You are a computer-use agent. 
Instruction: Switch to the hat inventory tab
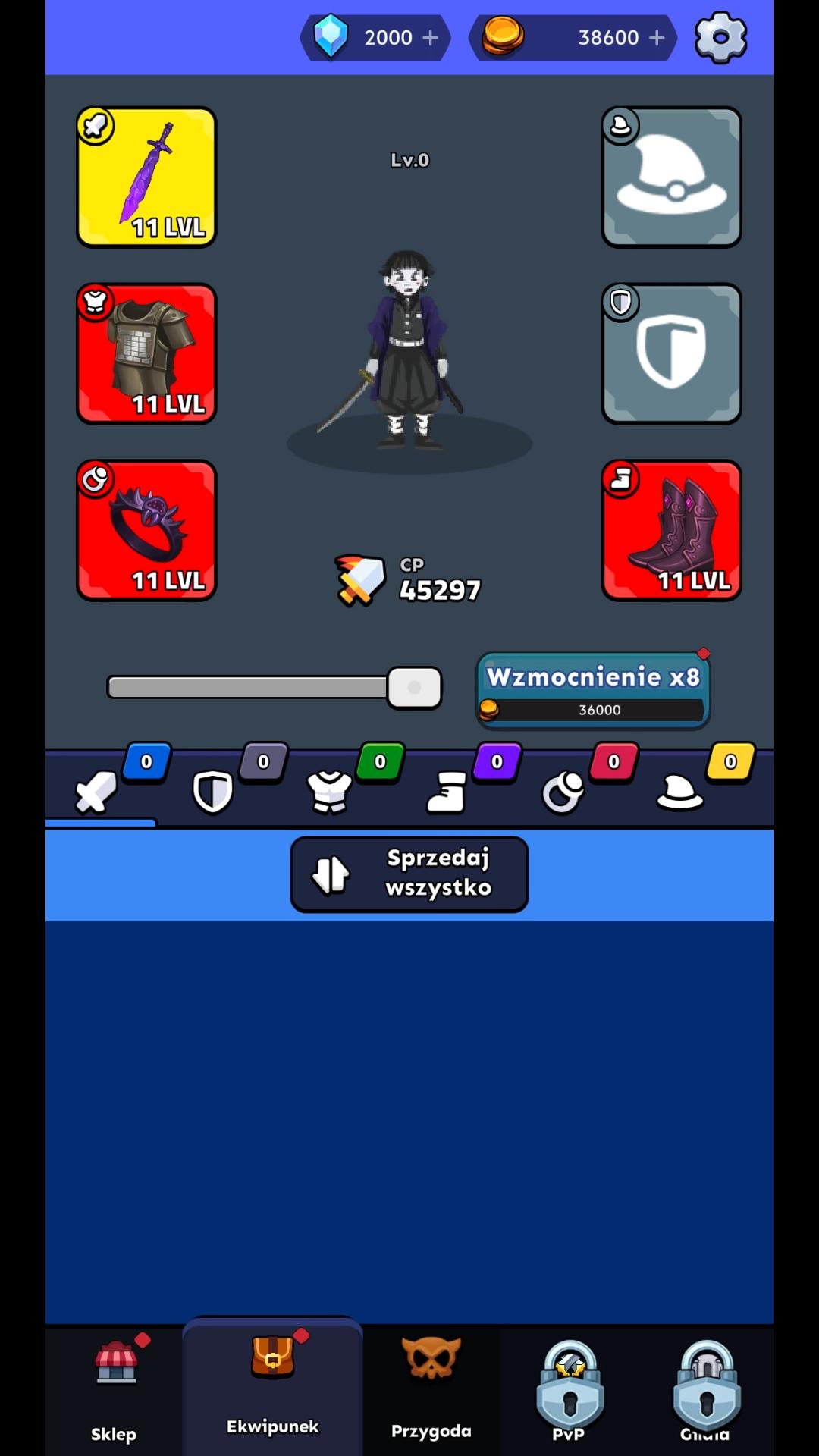click(x=679, y=792)
